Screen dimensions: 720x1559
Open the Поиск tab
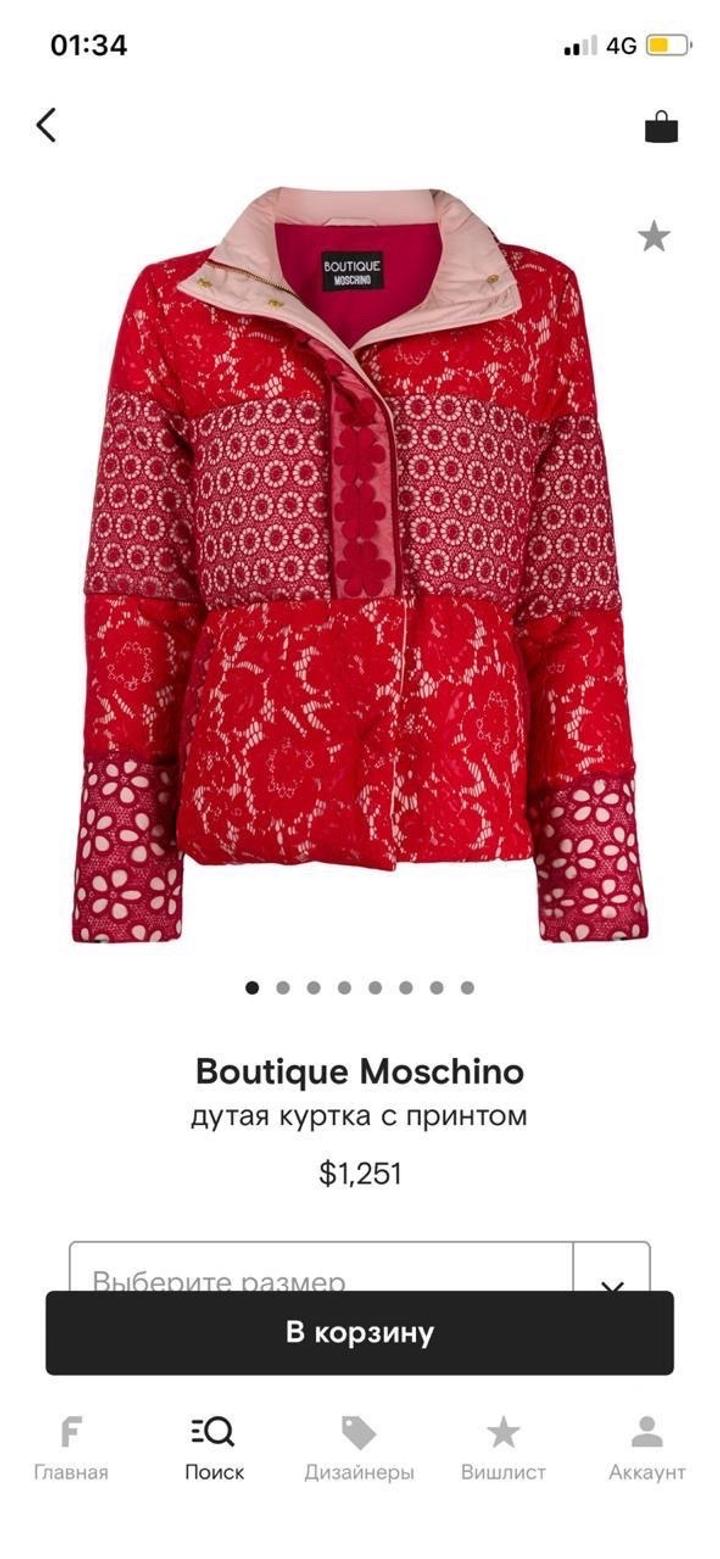click(x=214, y=1447)
